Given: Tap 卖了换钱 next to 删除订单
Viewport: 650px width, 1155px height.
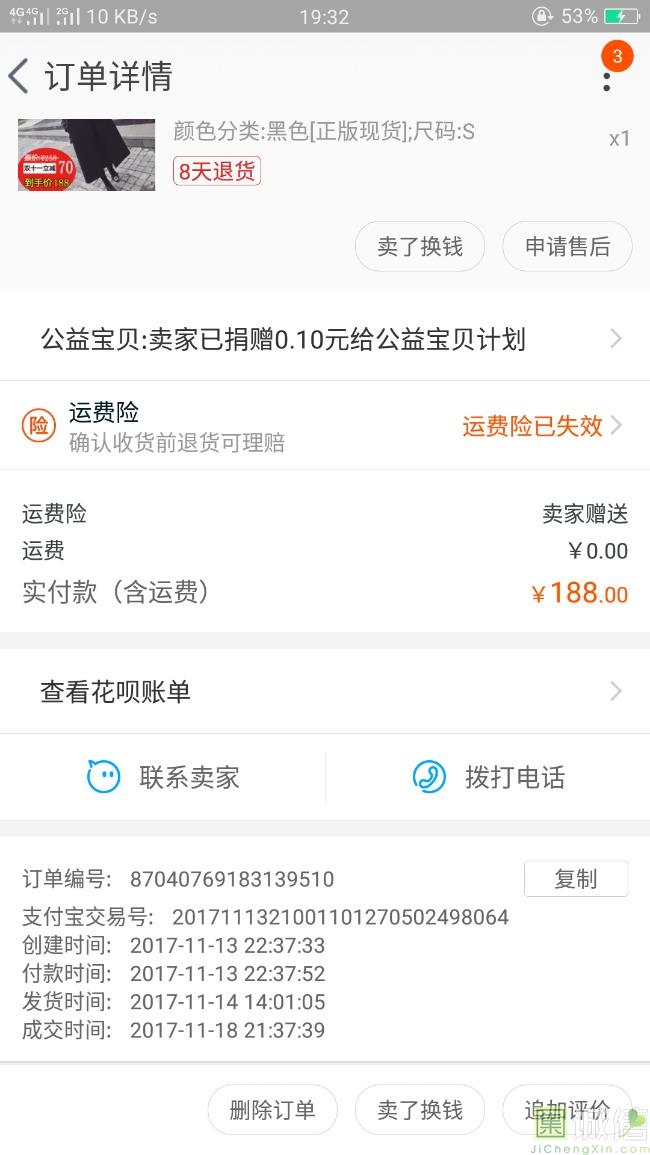Looking at the screenshot, I should (x=420, y=1110).
